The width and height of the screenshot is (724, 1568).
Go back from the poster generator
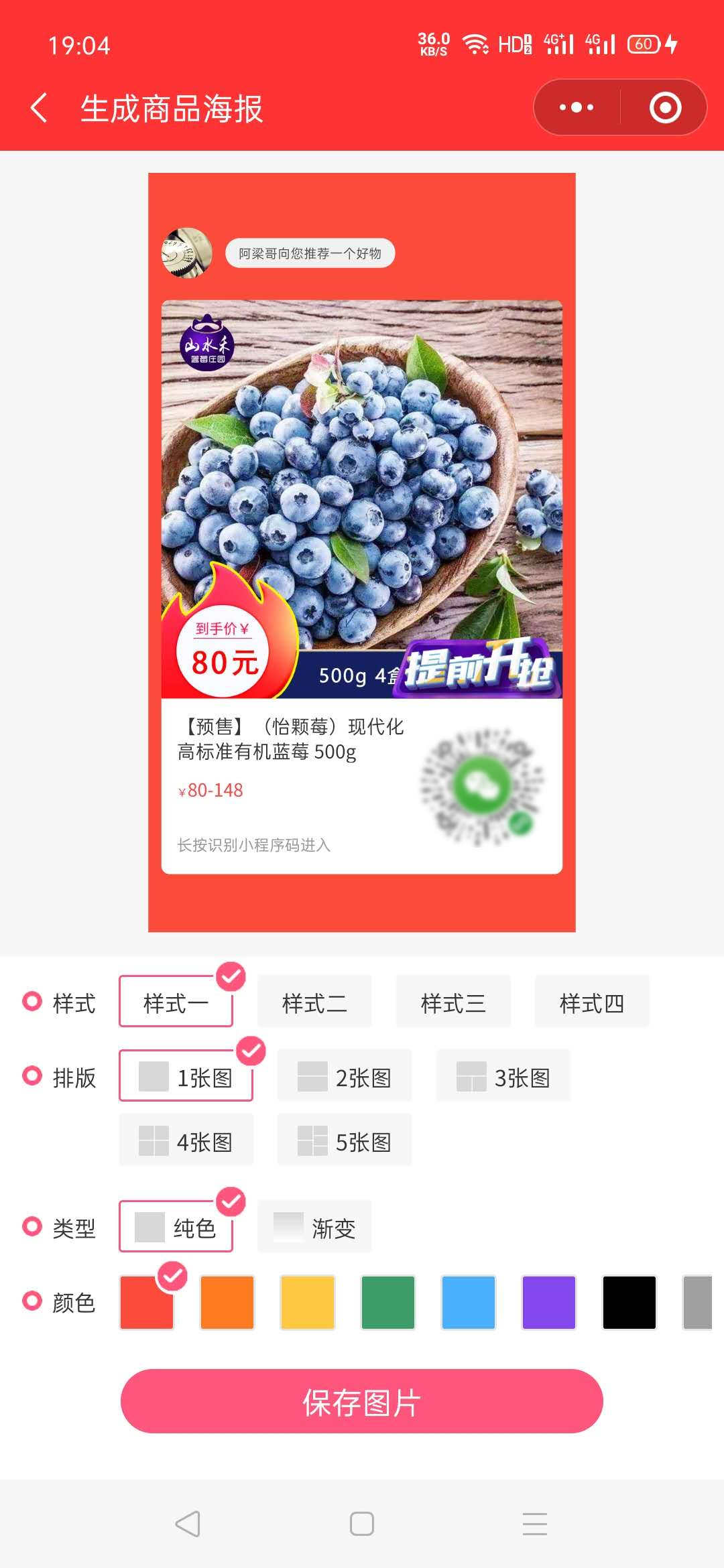(39, 108)
